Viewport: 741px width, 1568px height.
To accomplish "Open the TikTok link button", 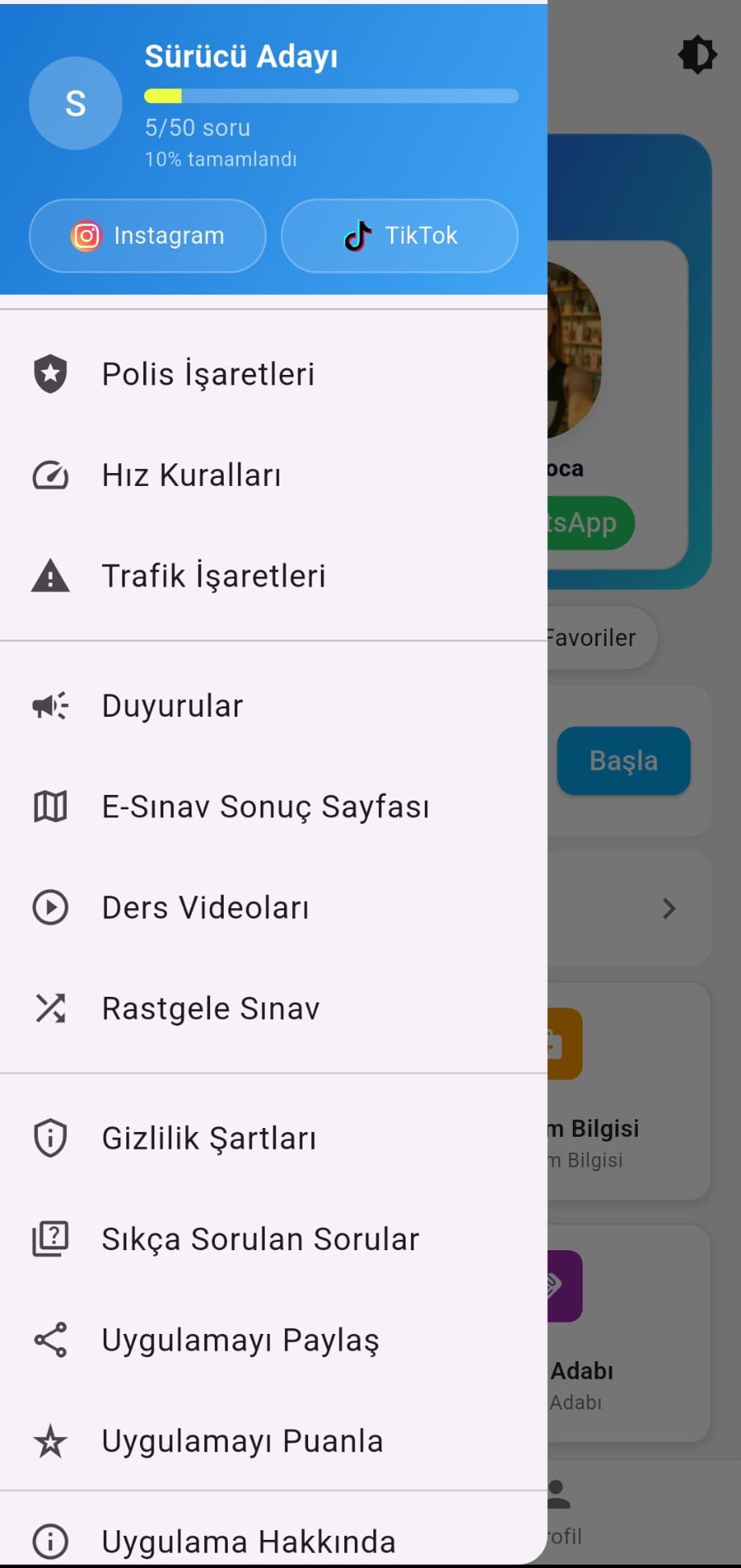I will pos(399,236).
